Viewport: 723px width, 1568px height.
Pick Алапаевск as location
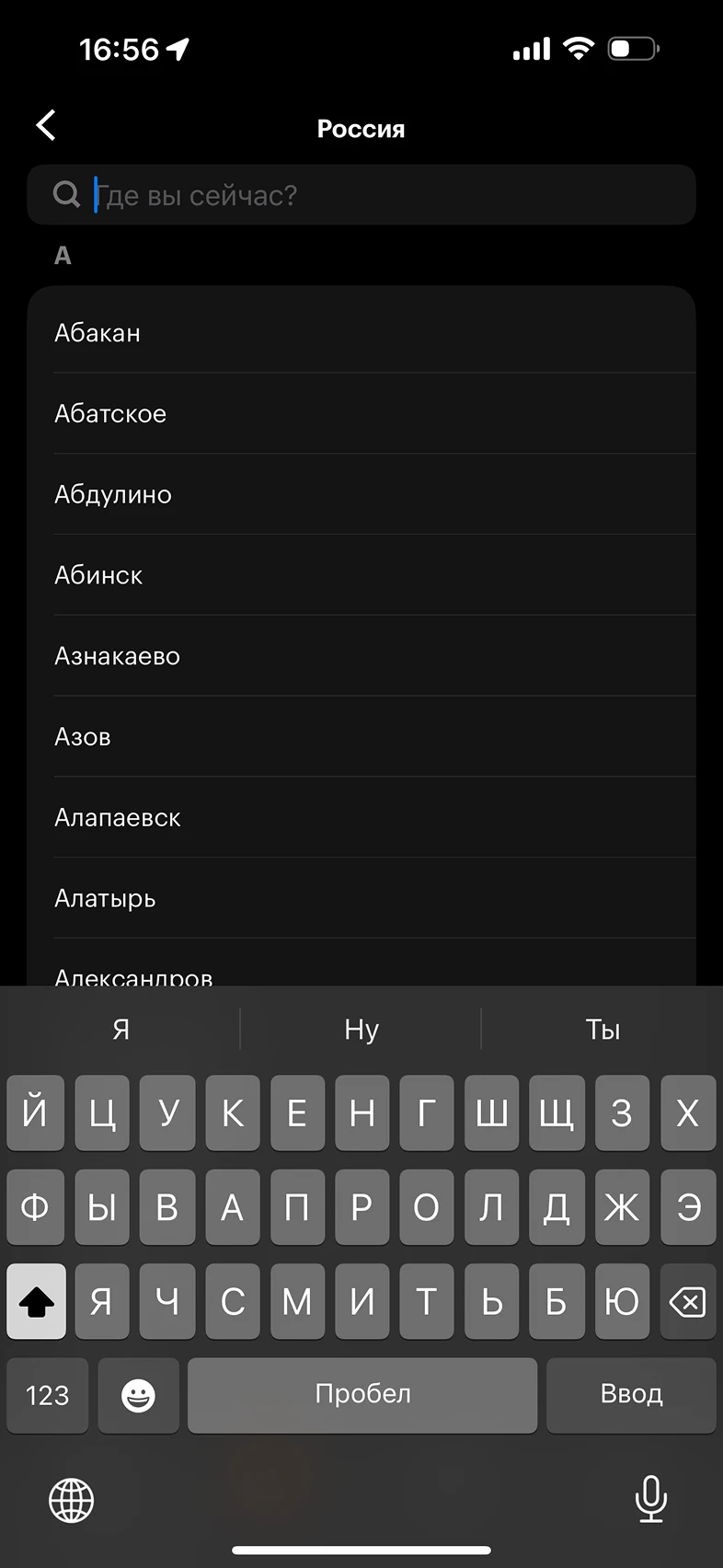point(361,818)
